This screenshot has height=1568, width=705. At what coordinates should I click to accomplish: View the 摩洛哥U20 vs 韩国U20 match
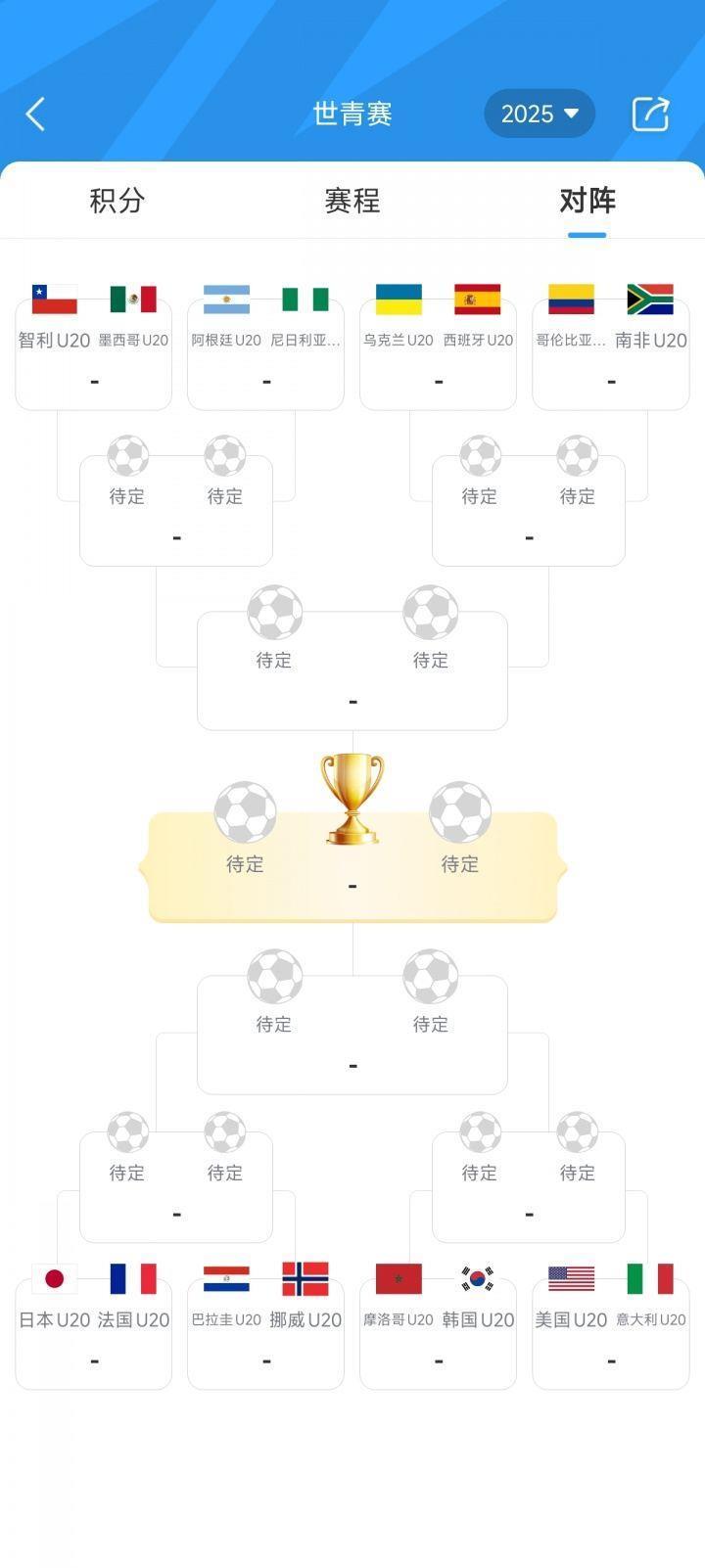pos(439,1331)
